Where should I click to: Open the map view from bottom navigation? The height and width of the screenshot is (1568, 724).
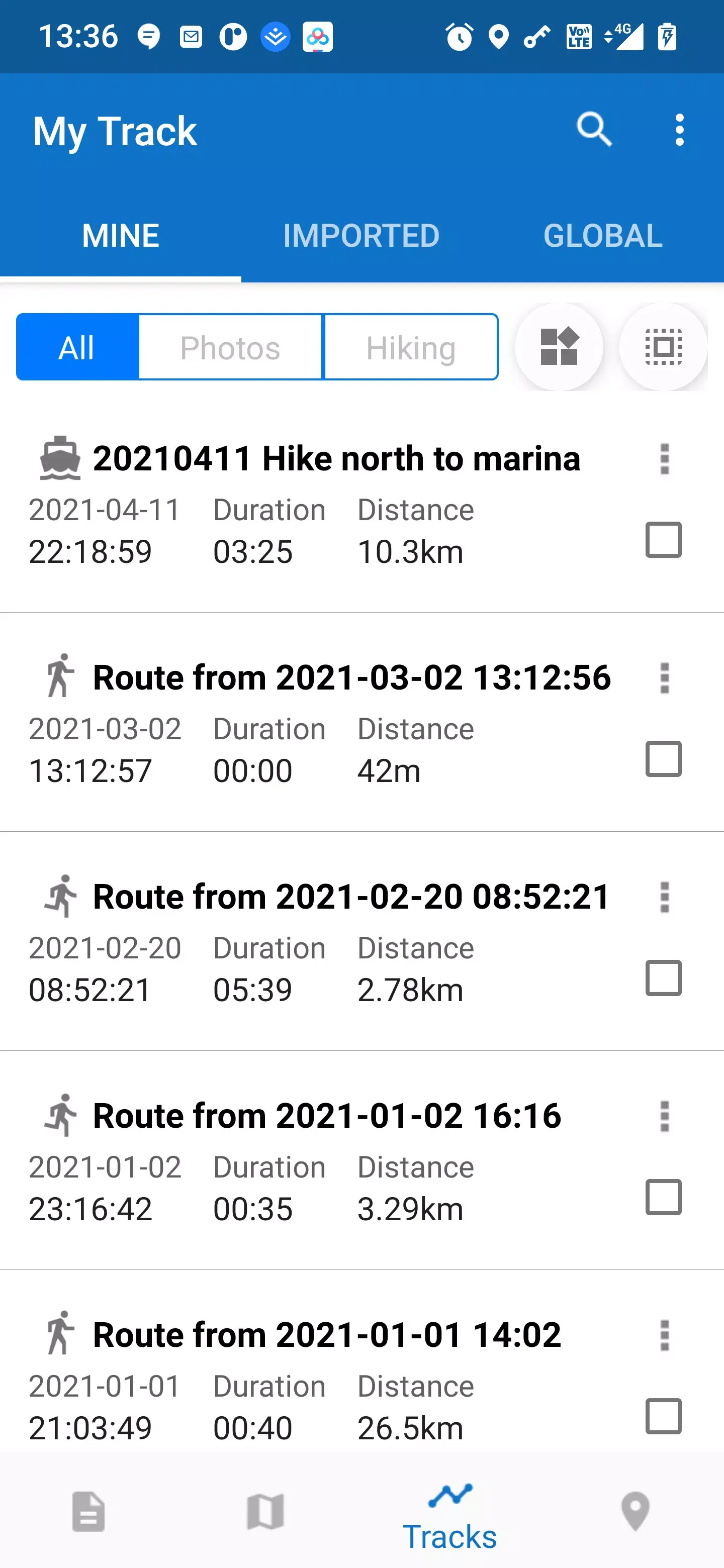(x=265, y=1511)
